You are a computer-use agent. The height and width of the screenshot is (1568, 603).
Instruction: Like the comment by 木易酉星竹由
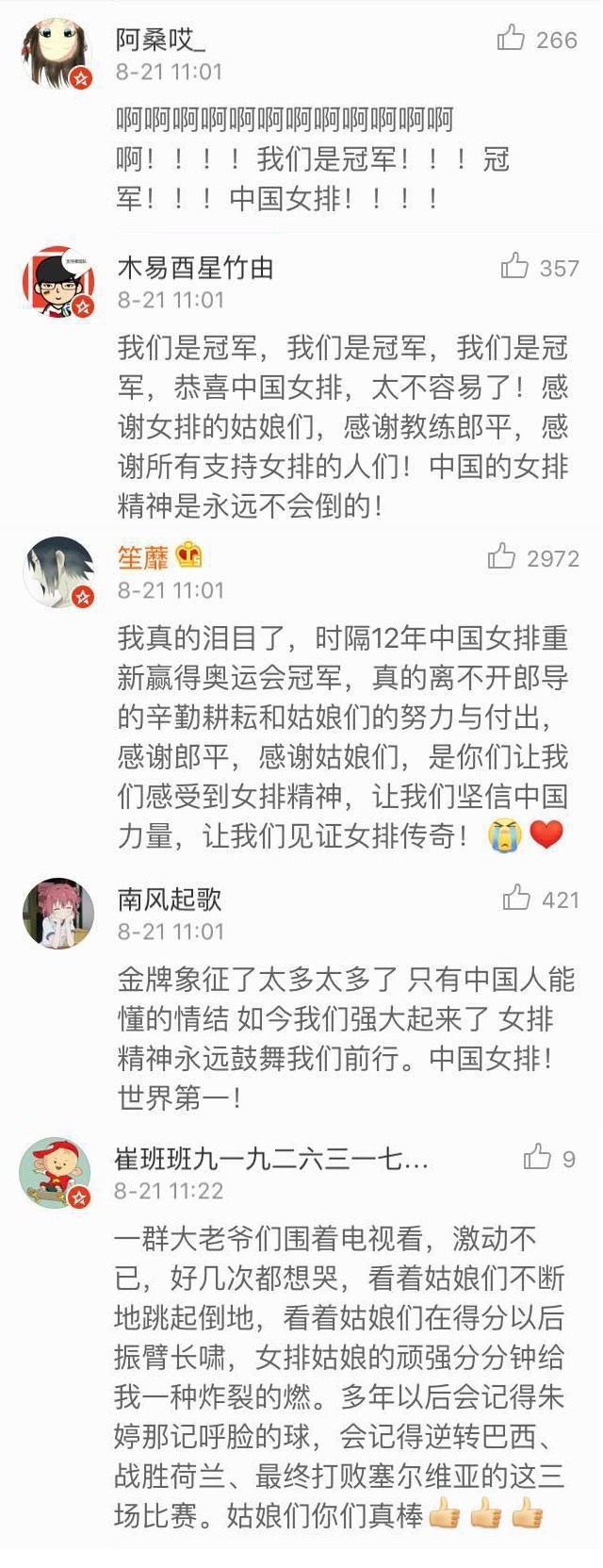coord(514,267)
